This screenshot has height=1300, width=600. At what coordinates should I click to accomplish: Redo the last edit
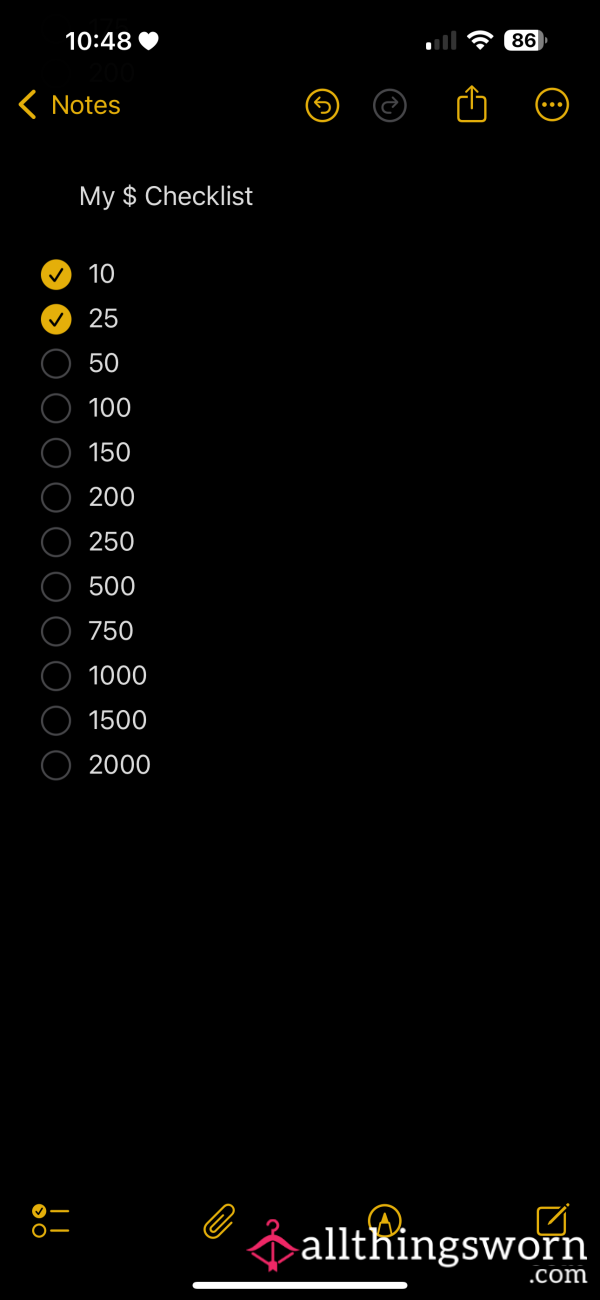tap(389, 105)
